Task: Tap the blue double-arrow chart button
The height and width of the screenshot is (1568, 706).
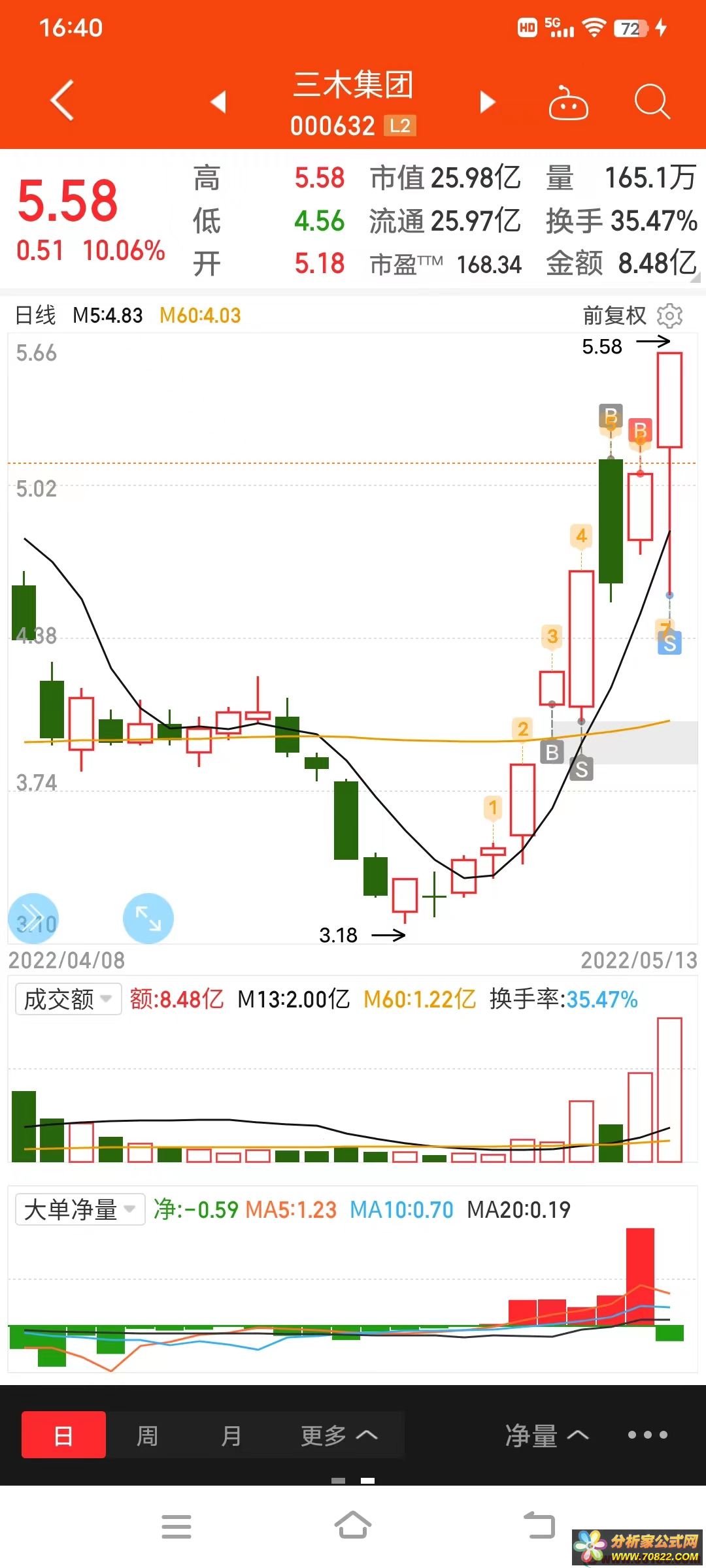Action: [x=33, y=919]
